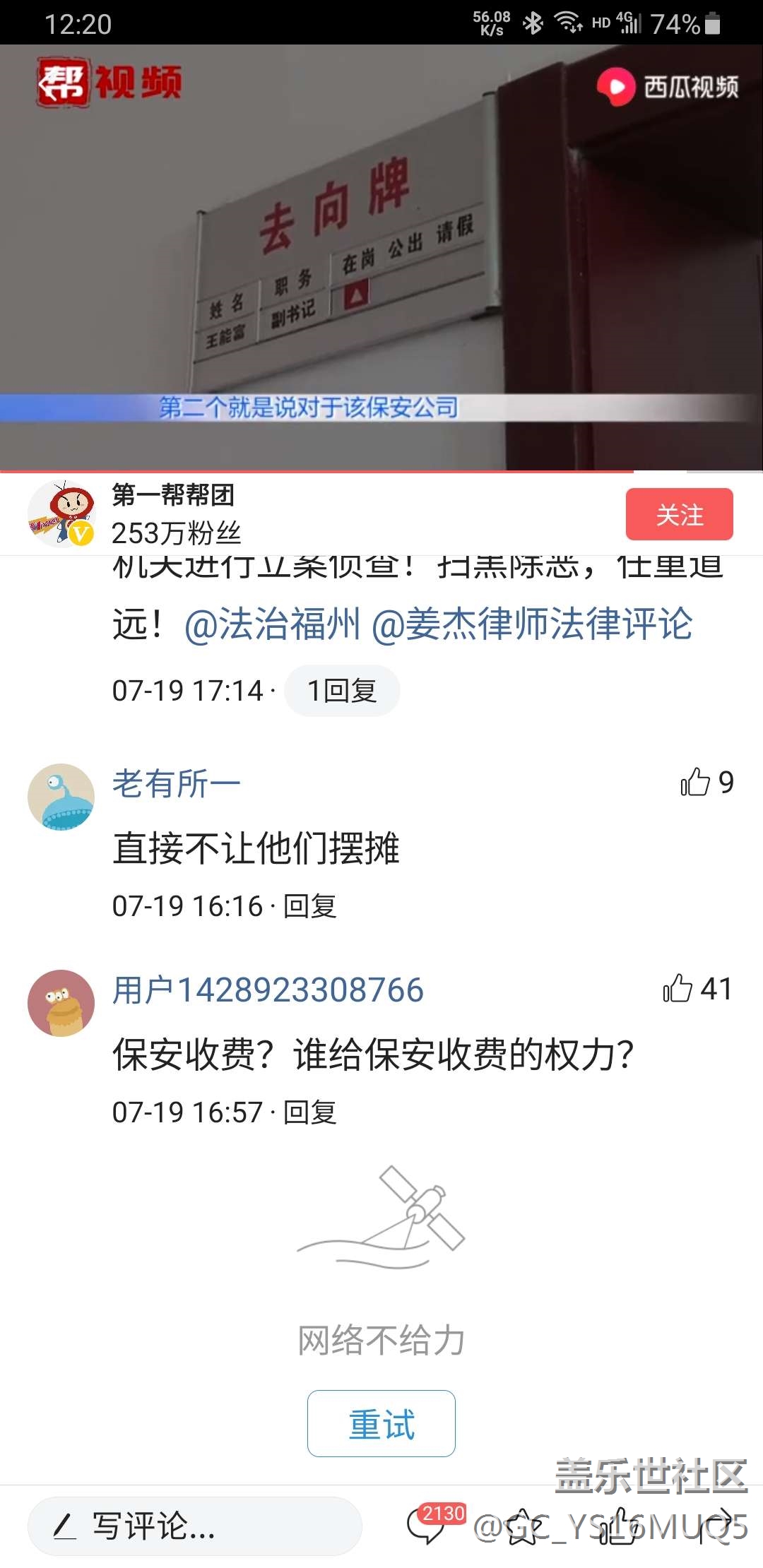
Task: Open the 写评论 comment box
Action: pos(194,1526)
